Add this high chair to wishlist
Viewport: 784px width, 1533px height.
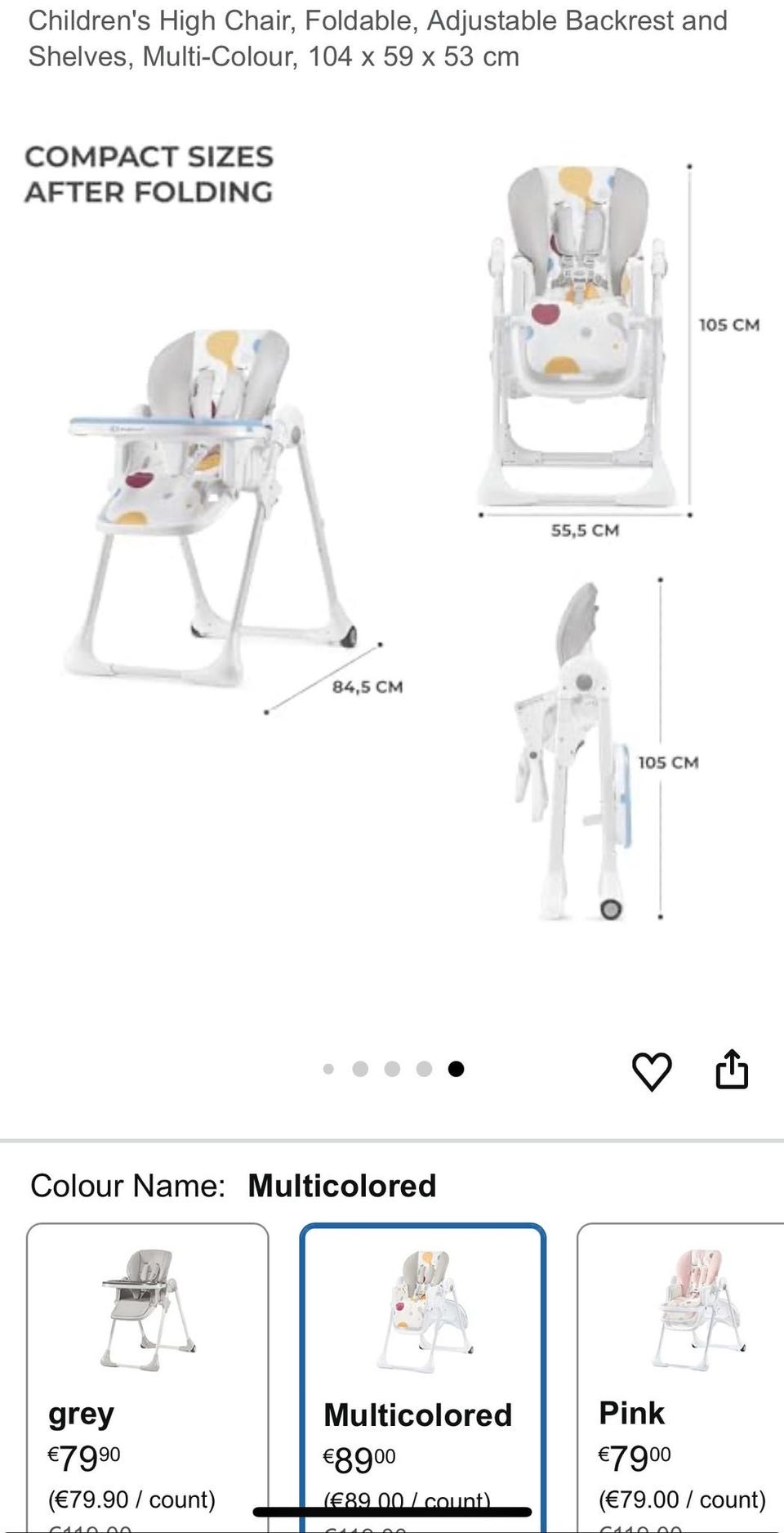tap(652, 1070)
